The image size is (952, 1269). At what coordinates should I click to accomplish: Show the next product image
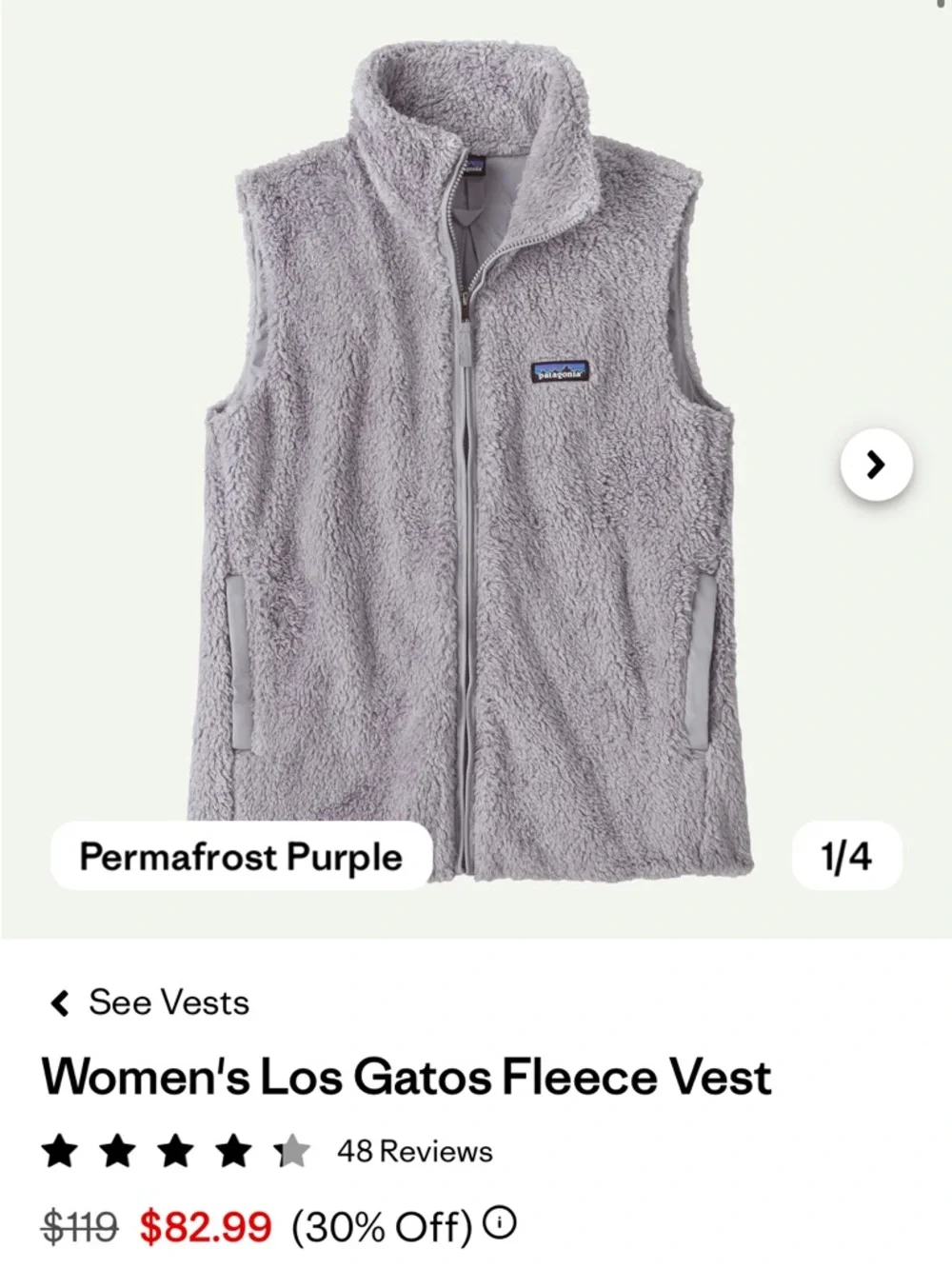coord(876,465)
